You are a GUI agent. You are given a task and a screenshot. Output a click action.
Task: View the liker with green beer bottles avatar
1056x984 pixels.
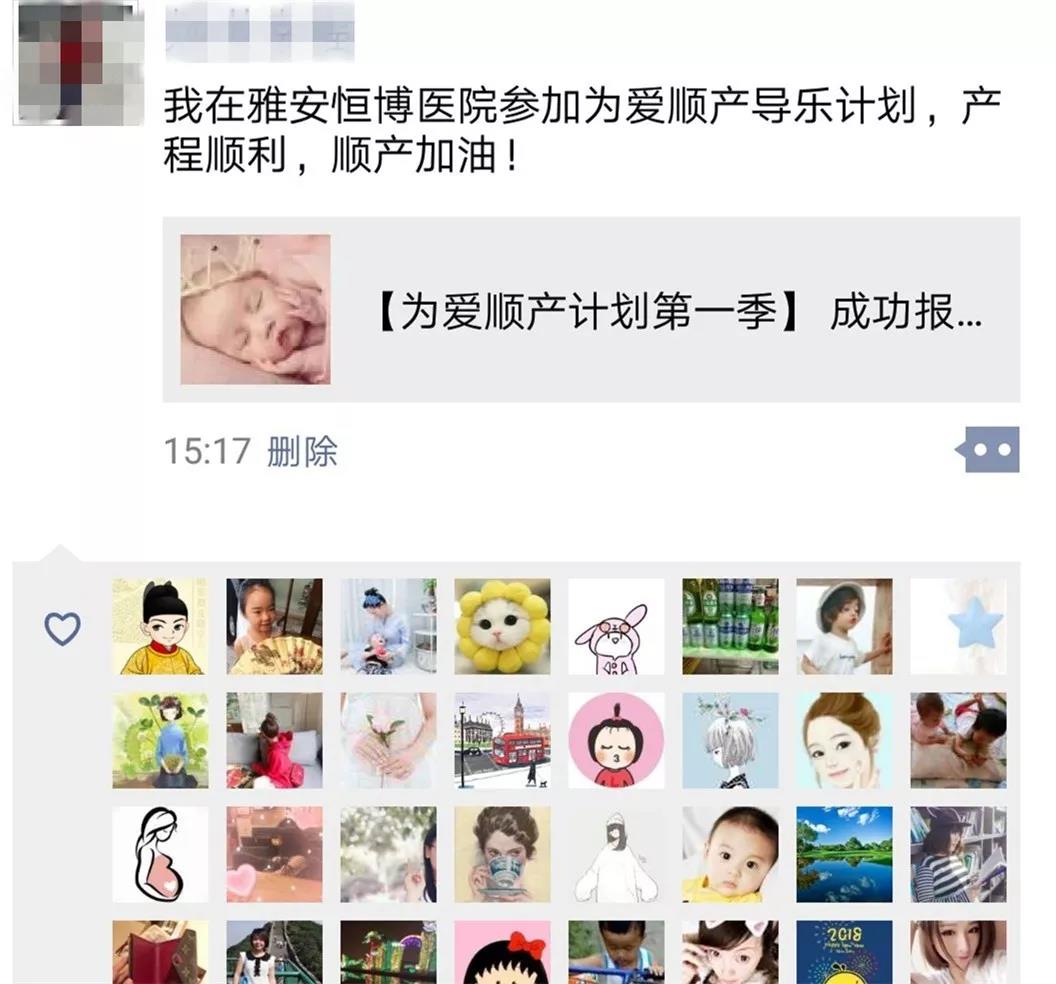(730, 627)
